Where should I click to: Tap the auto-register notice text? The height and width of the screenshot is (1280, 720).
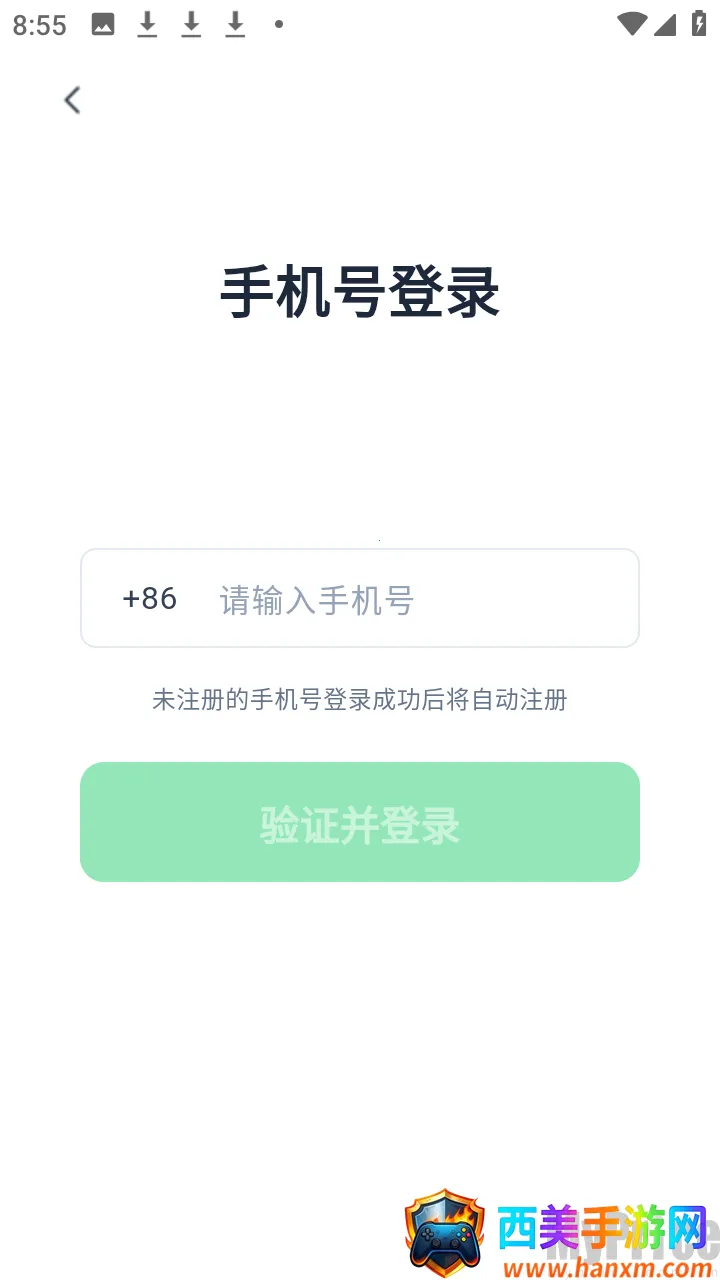pyautogui.click(x=360, y=700)
